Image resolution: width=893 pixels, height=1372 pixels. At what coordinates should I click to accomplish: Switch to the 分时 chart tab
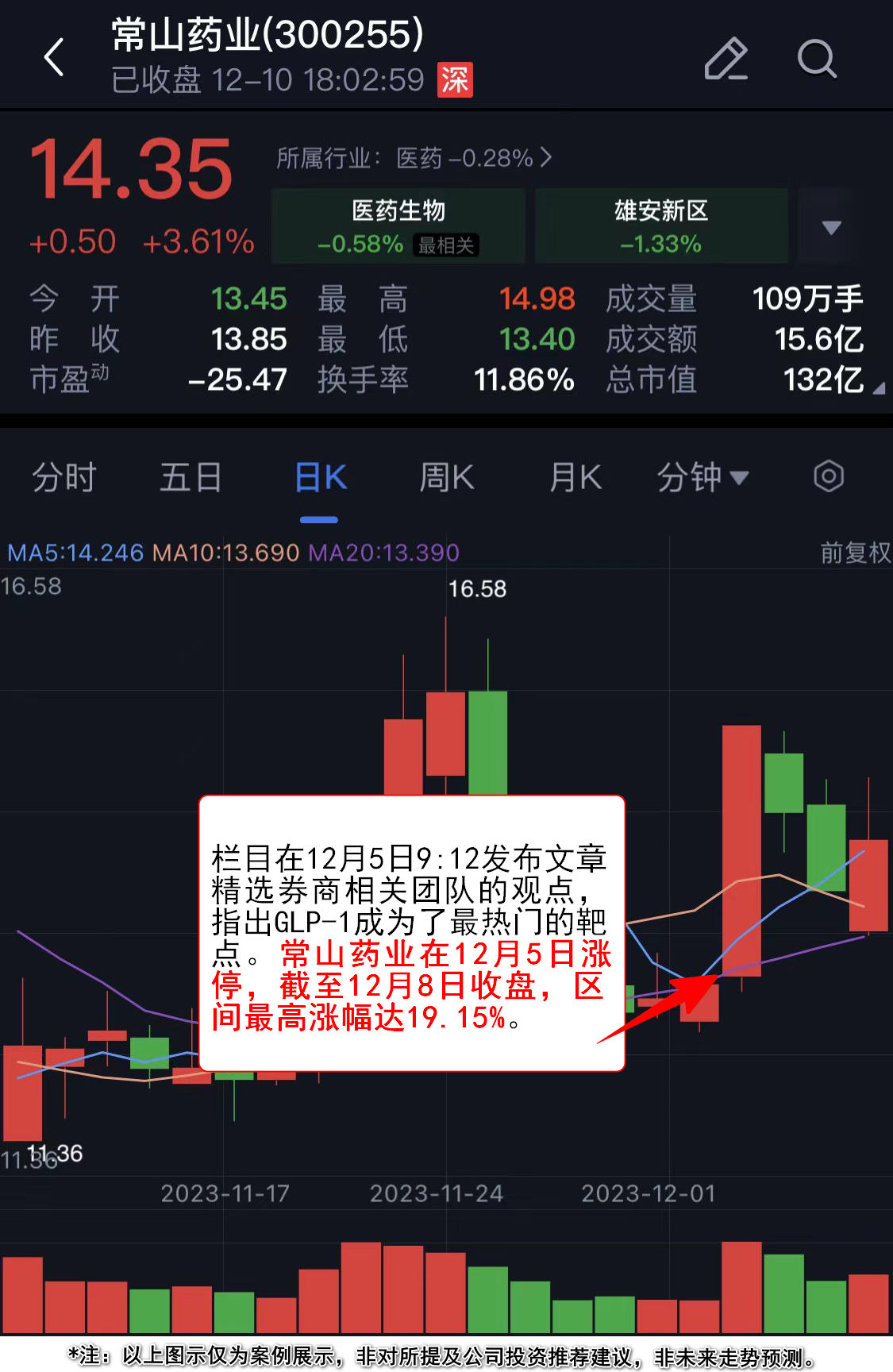click(64, 478)
